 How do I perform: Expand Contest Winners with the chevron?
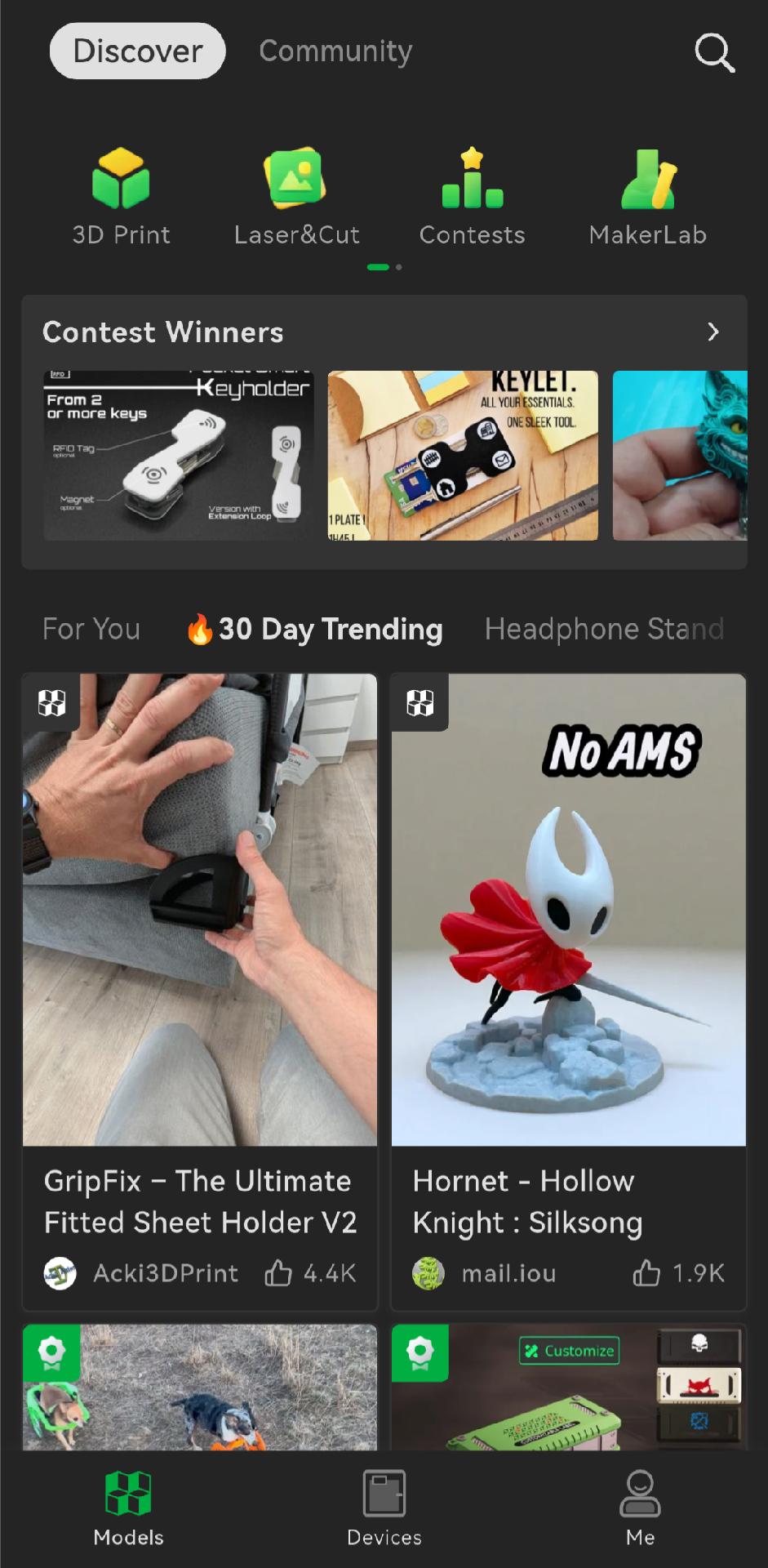(x=713, y=332)
